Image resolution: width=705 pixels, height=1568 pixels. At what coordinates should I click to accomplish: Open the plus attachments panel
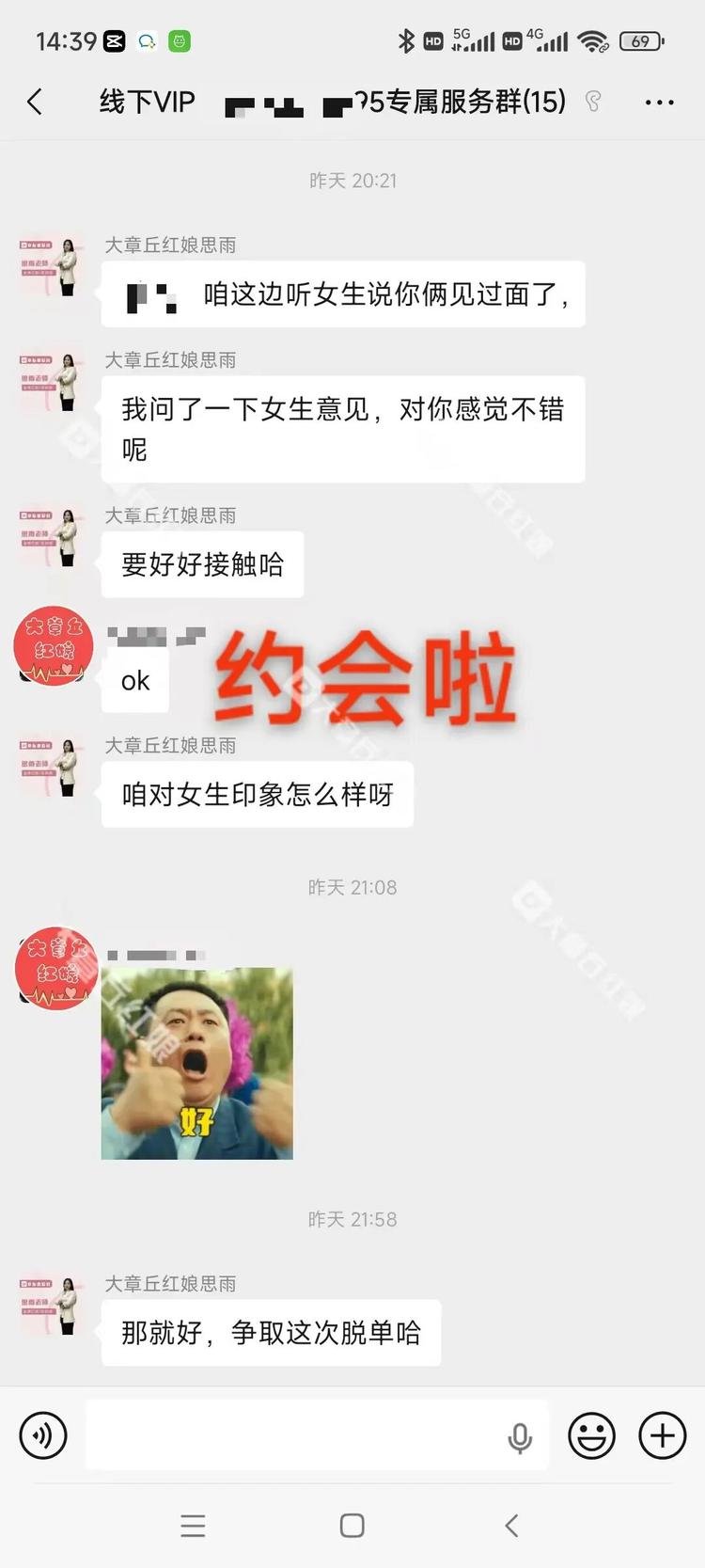pos(662,1435)
